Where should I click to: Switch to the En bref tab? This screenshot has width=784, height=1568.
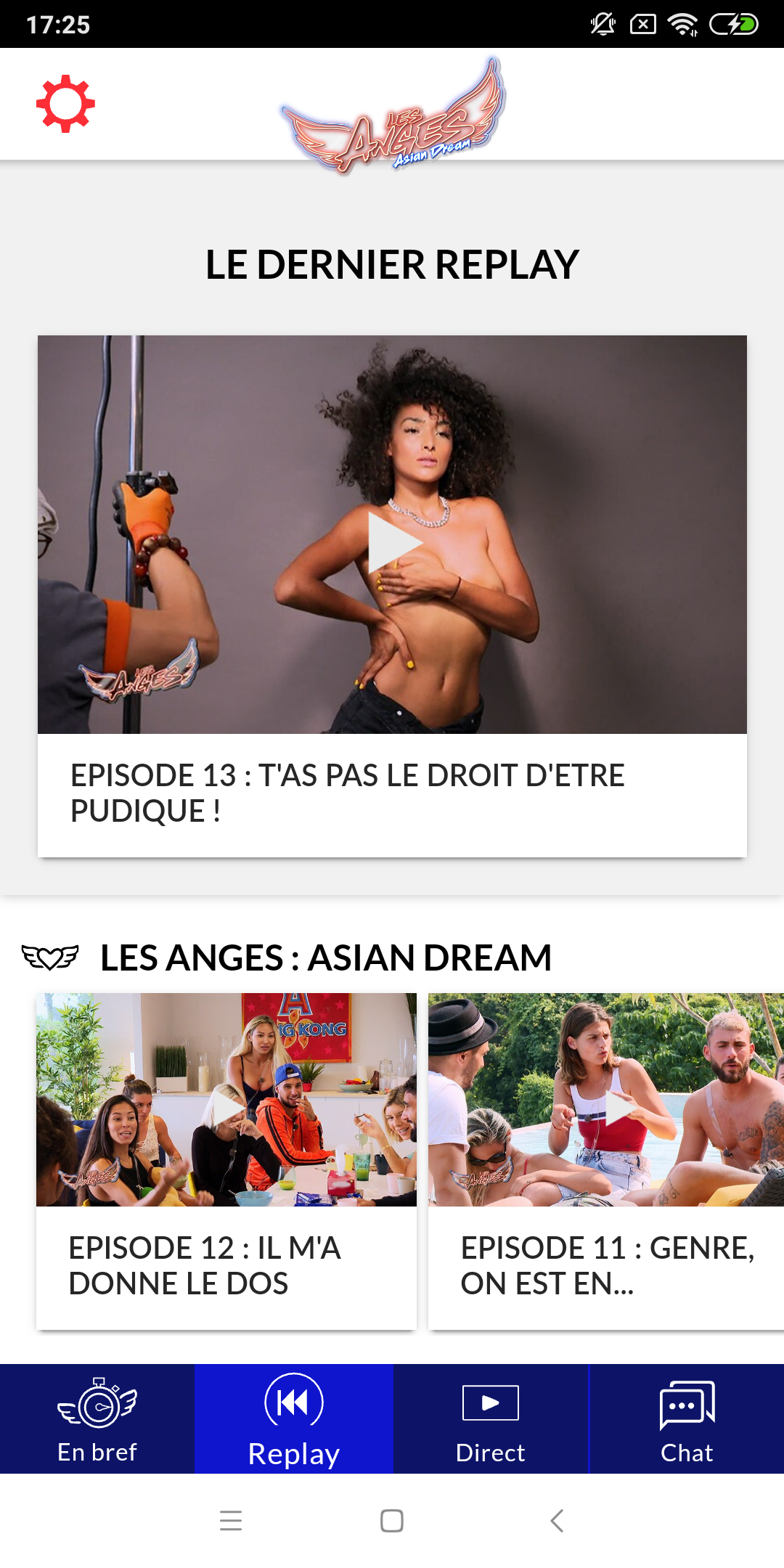point(97,1420)
